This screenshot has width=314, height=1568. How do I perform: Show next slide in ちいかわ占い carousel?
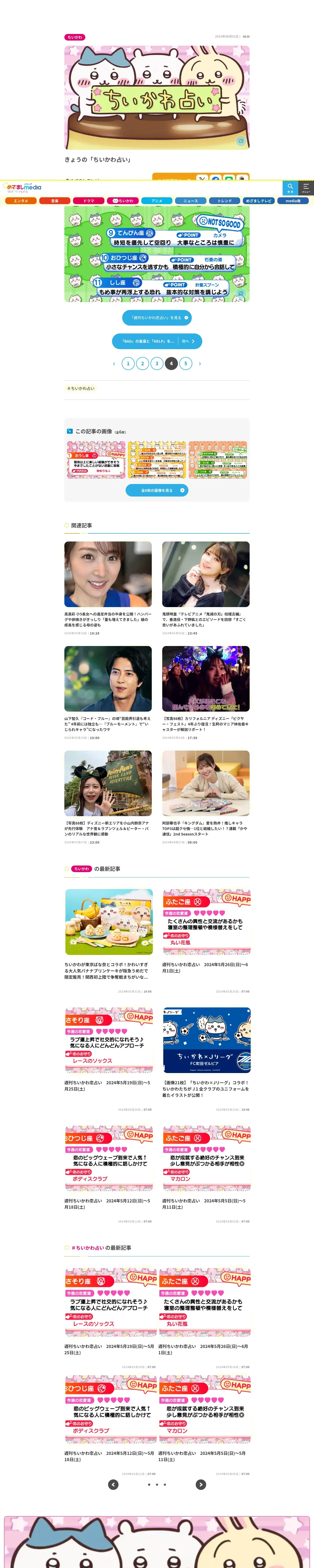[x=201, y=1485]
